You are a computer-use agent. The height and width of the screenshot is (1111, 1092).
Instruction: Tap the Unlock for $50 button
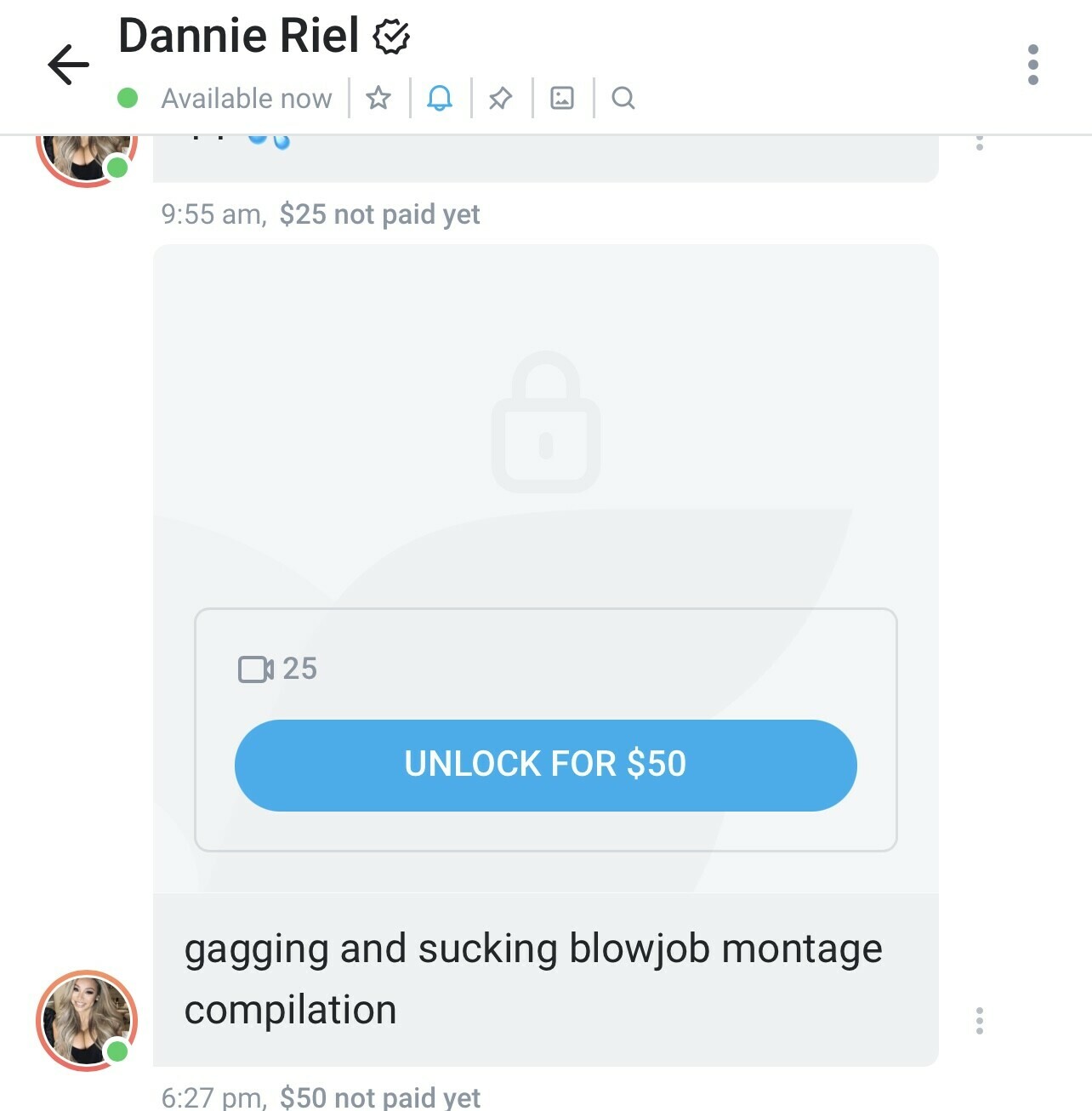(545, 765)
